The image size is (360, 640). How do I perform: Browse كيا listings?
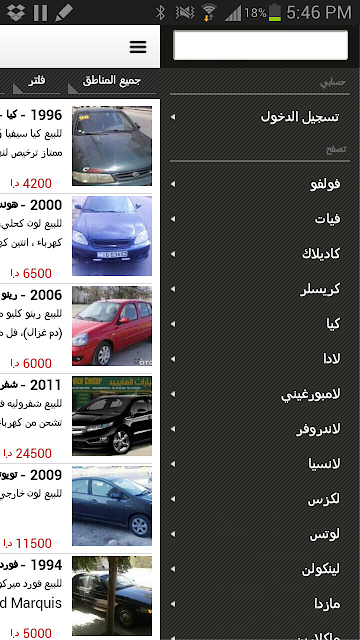[x=260, y=324]
